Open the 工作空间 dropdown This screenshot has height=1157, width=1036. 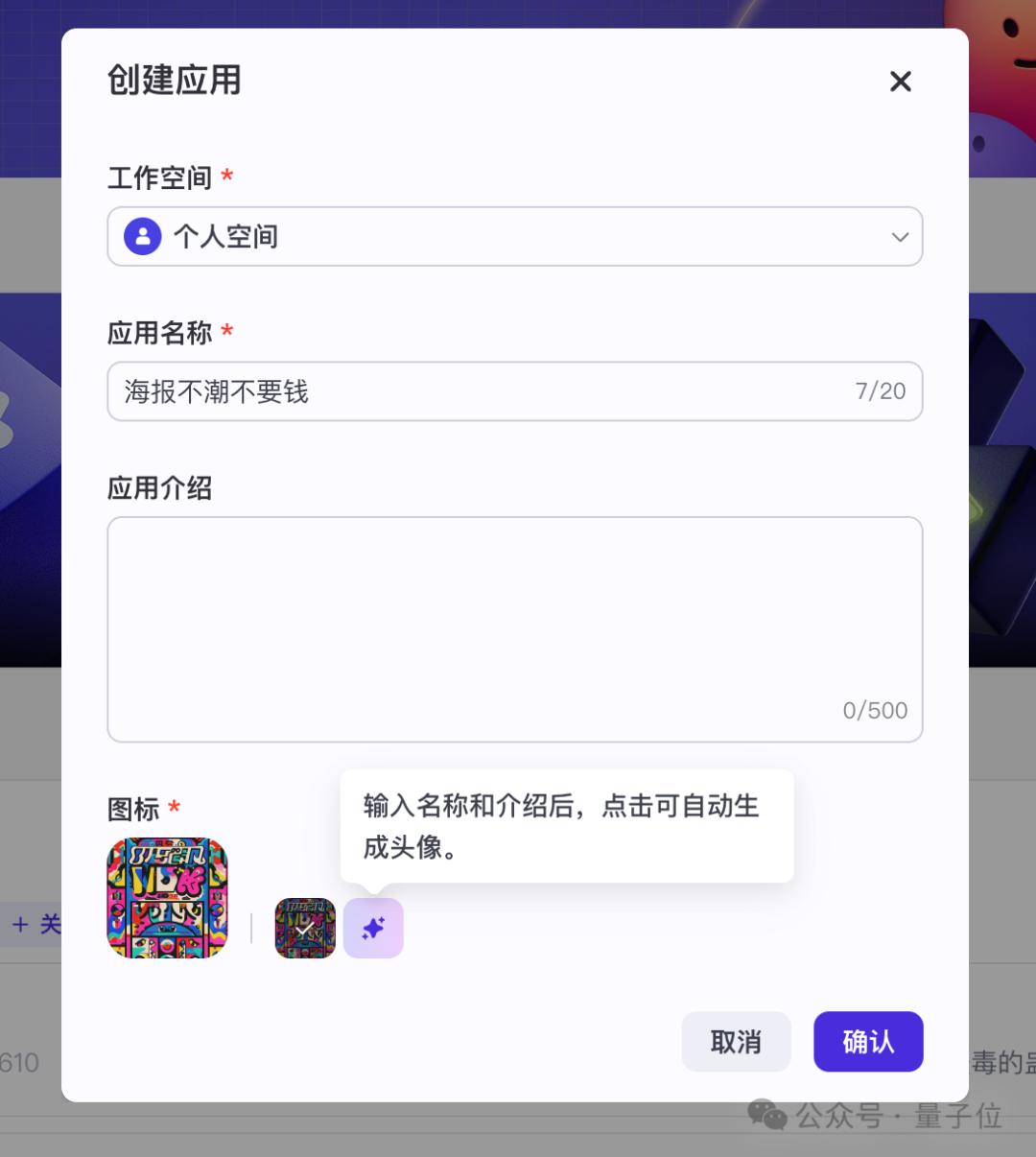tap(515, 236)
